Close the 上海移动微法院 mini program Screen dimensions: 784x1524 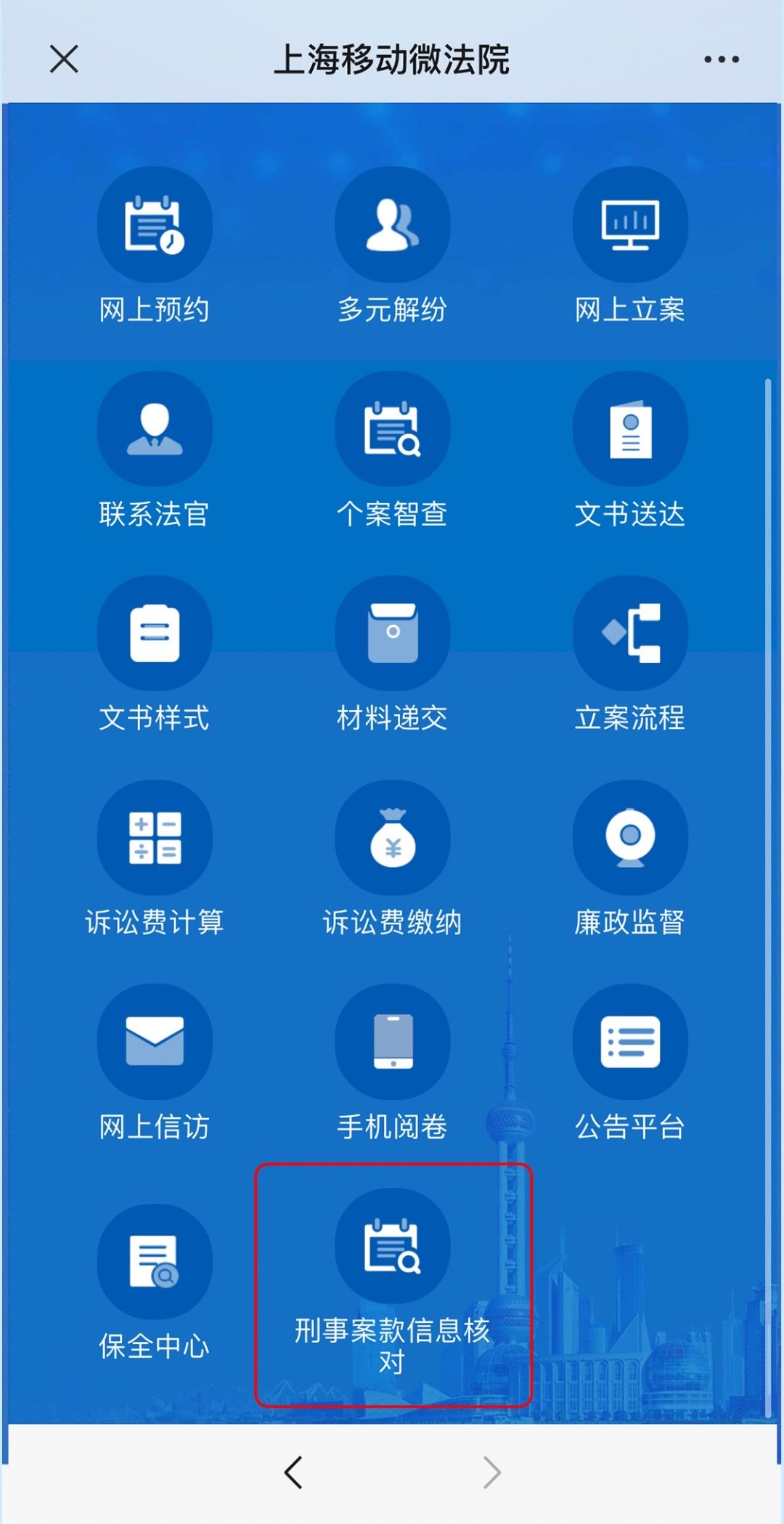(64, 59)
